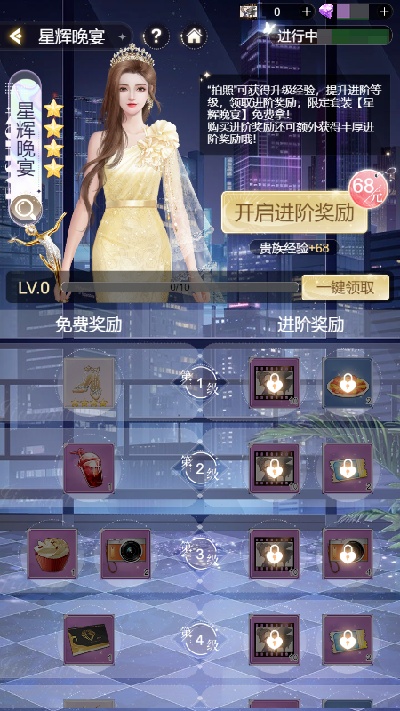Add more diamonds with plus button
This screenshot has width=400, height=711.
[385, 12]
